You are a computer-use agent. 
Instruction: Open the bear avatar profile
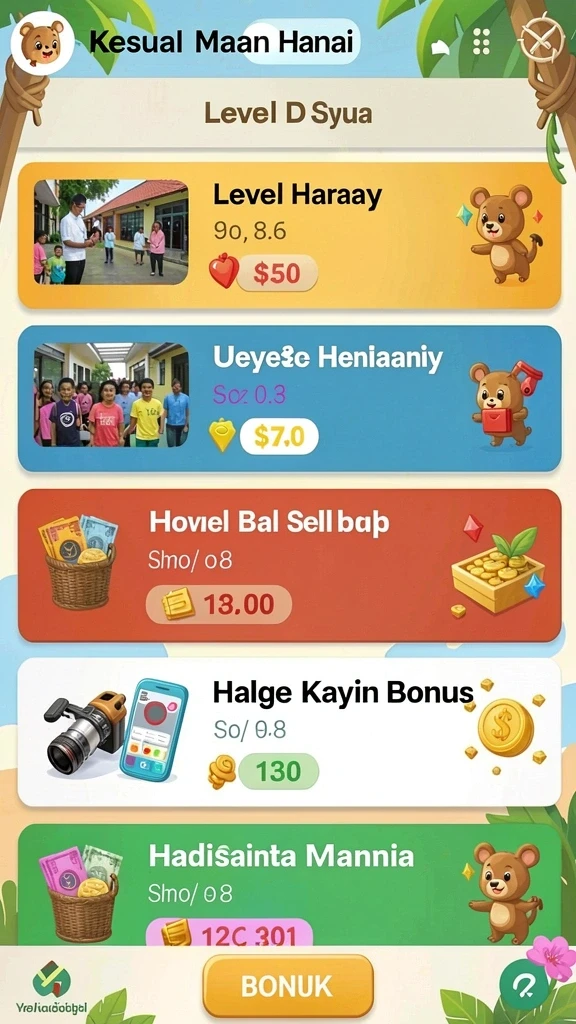tap(42, 43)
